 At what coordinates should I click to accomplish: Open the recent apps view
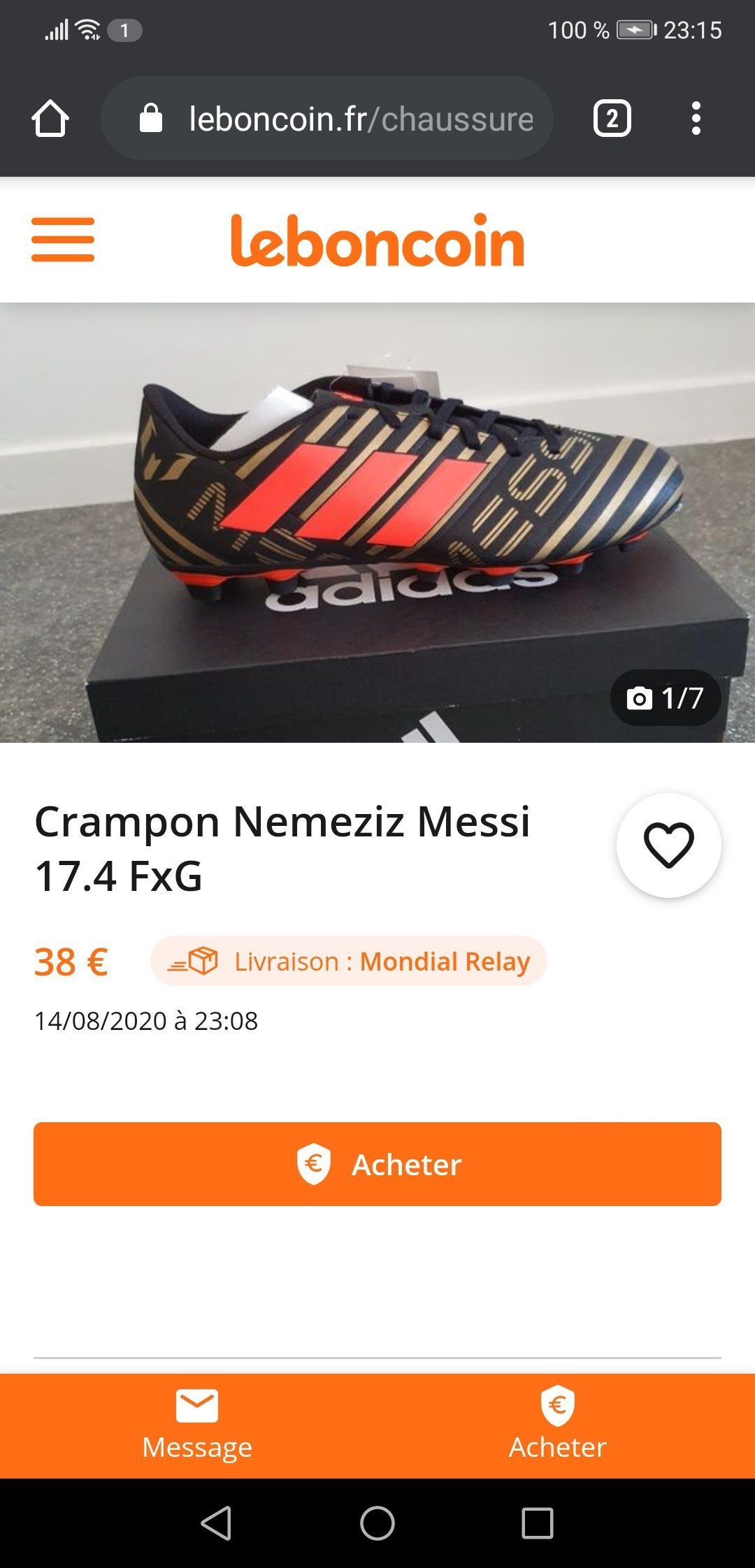click(538, 1523)
